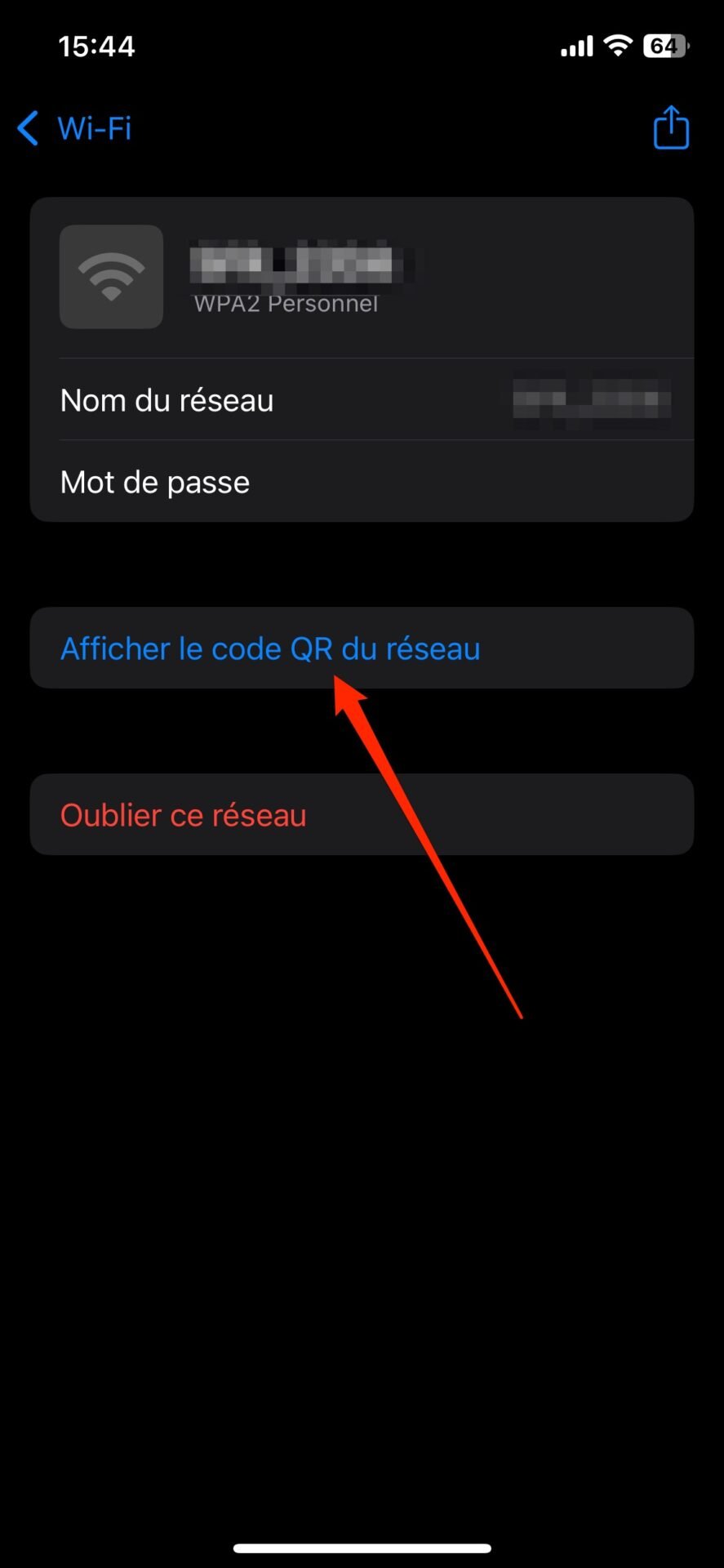Viewport: 724px width, 1568px height.
Task: Go back to Wi-Fi settings
Action: point(74,128)
